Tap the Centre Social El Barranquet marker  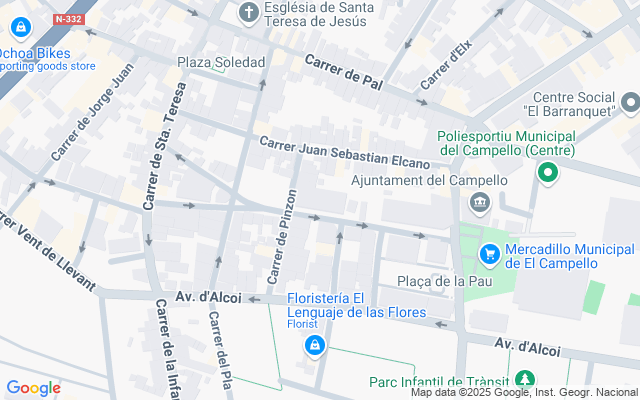tap(630, 103)
